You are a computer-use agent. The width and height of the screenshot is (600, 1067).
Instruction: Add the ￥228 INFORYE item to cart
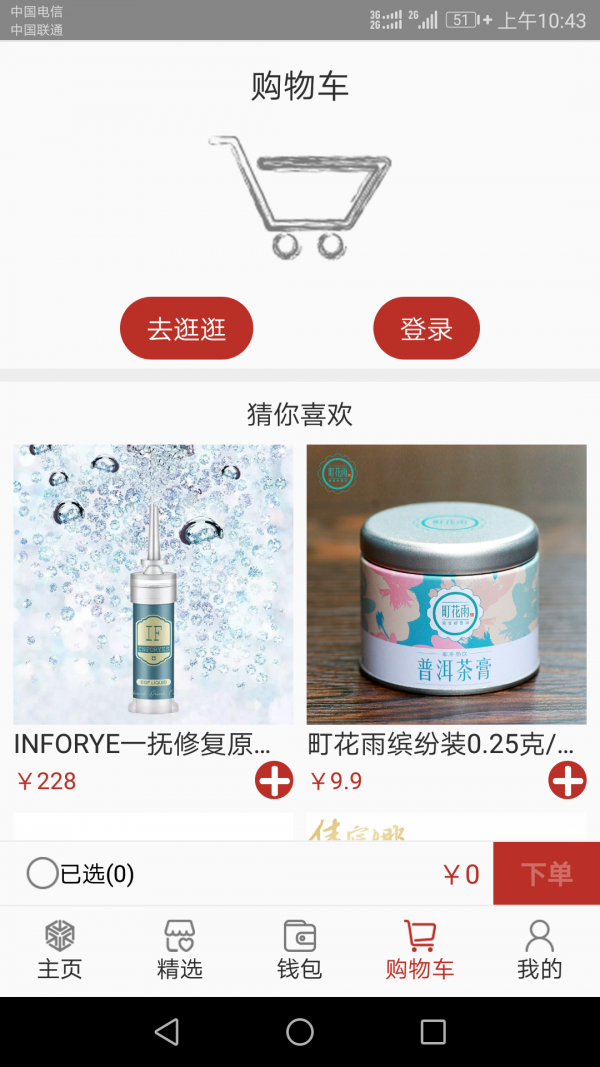pos(274,780)
